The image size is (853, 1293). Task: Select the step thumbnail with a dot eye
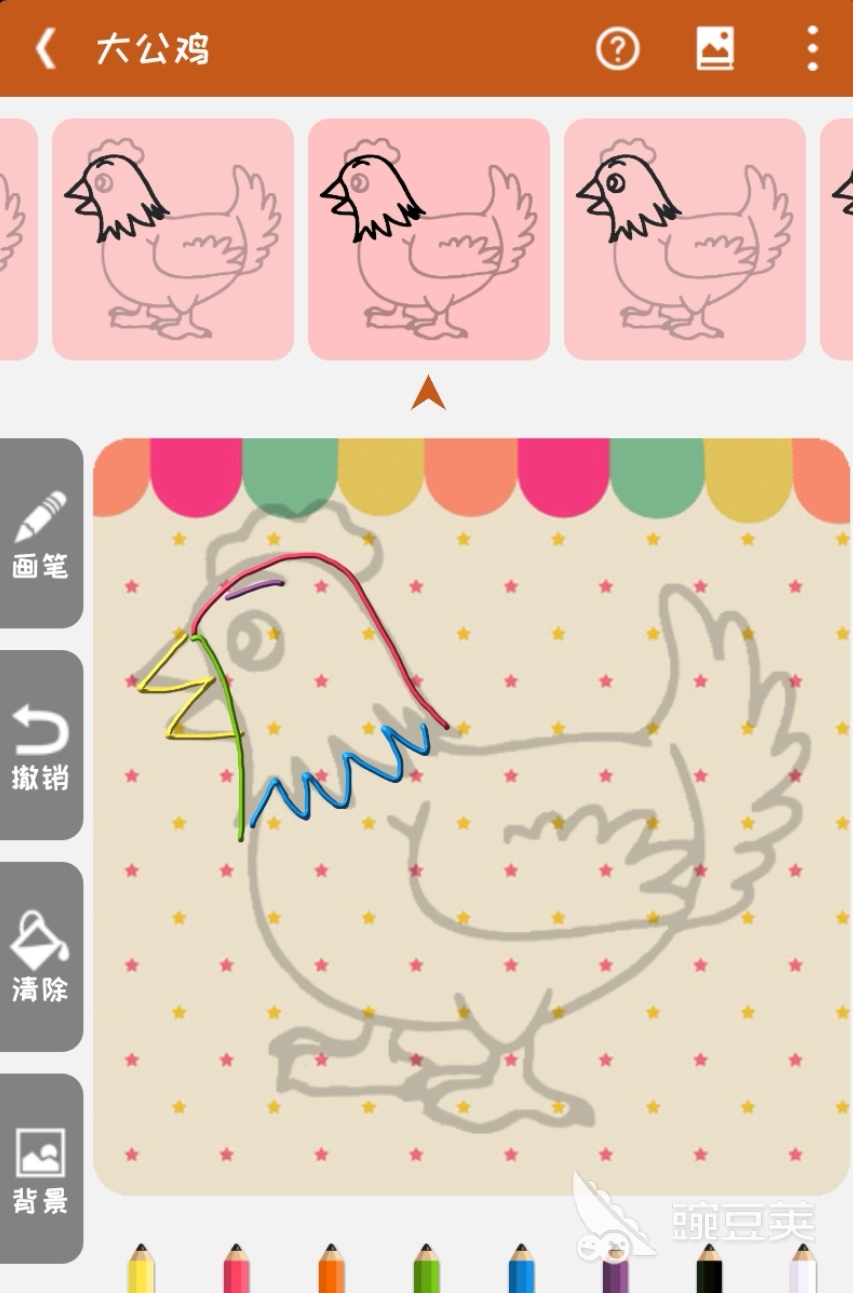[429, 240]
